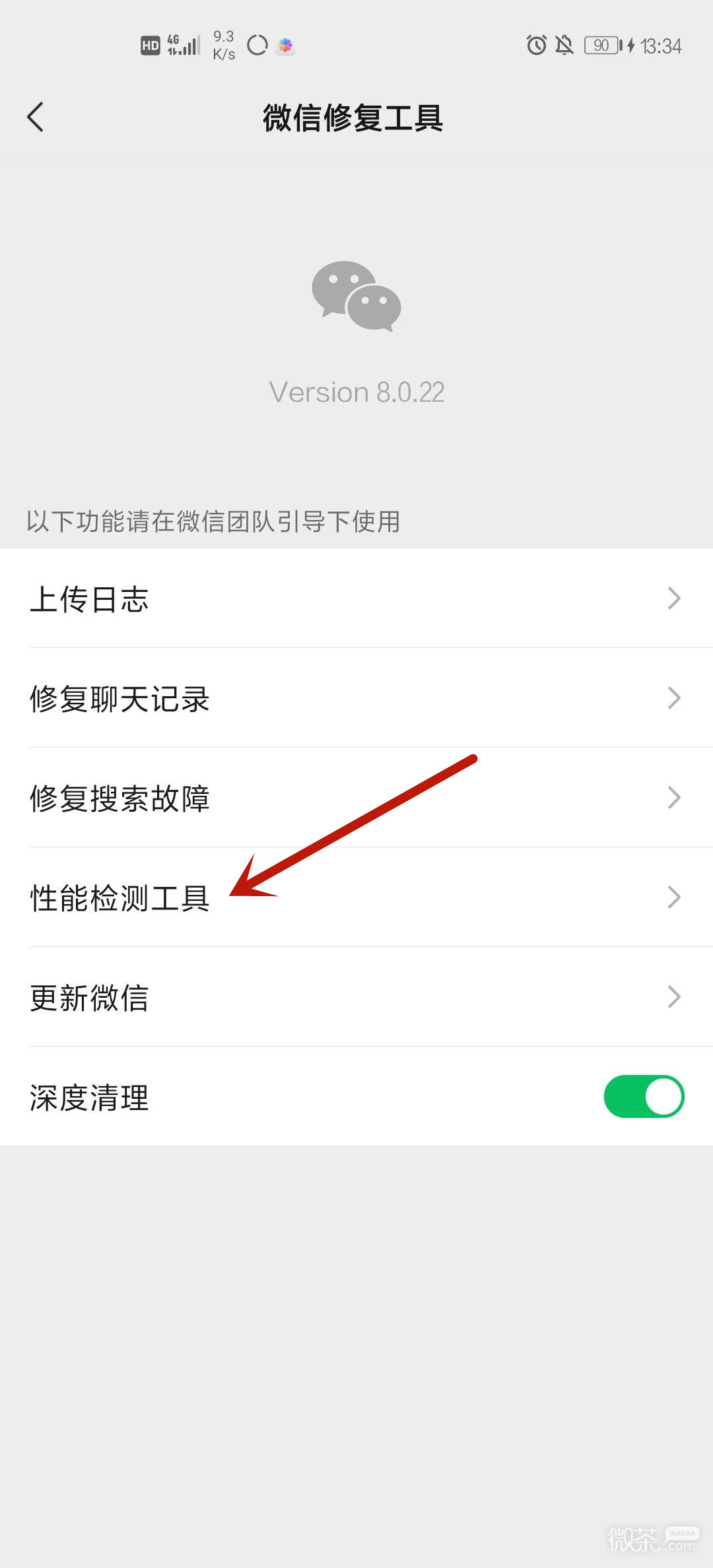Tap 更新微信 to update WeChat
The image size is (713, 1568).
click(x=356, y=997)
